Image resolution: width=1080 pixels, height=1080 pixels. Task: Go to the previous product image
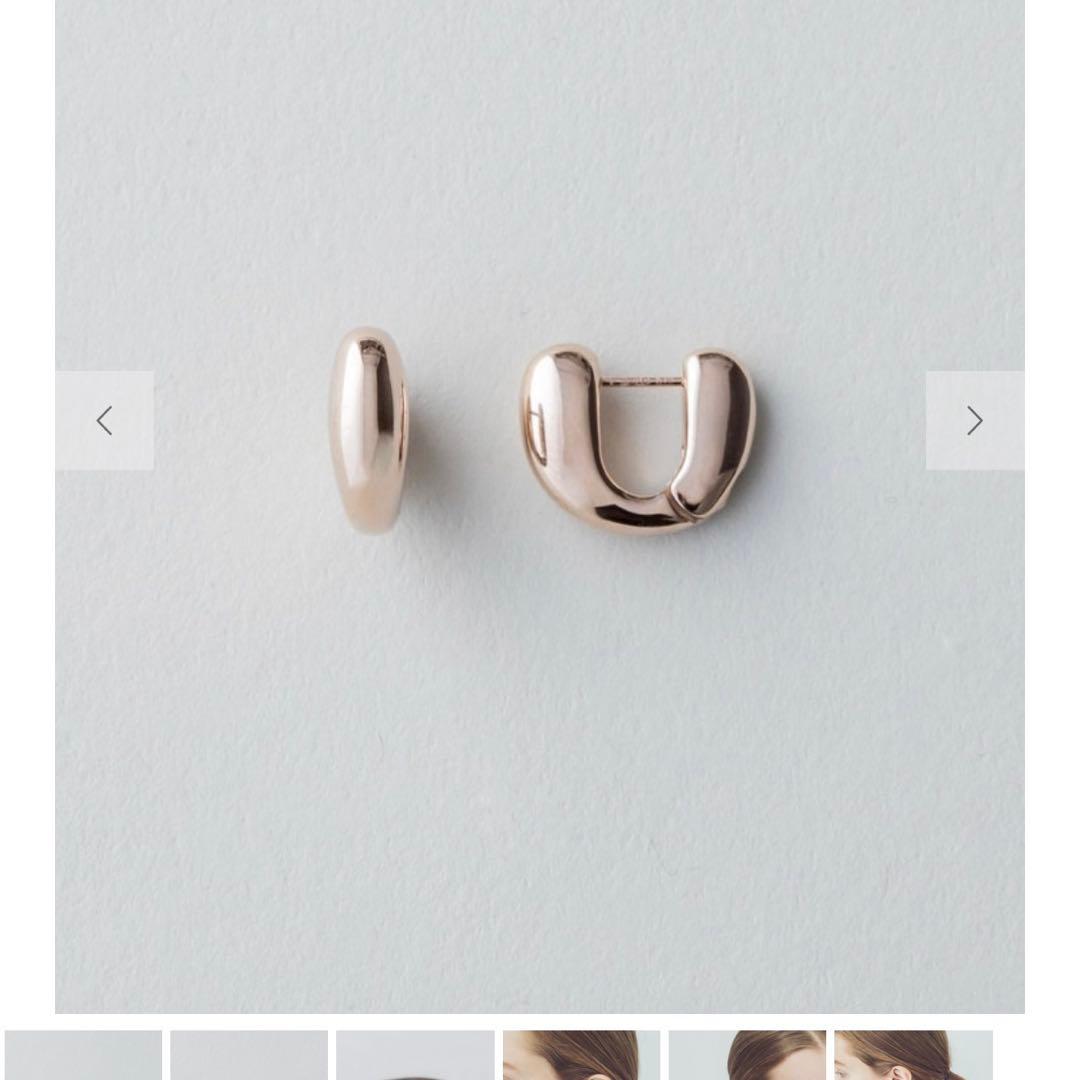(104, 421)
